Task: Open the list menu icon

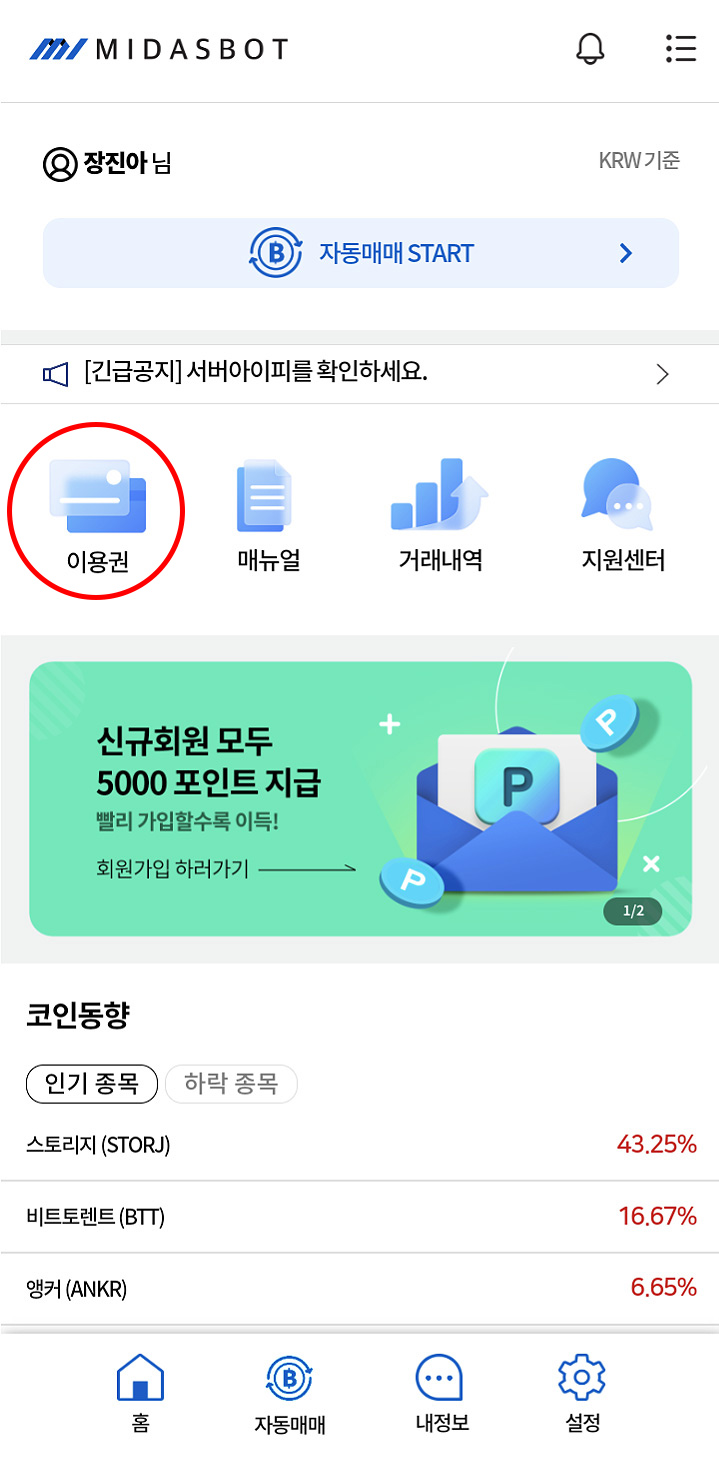Action: [x=680, y=48]
